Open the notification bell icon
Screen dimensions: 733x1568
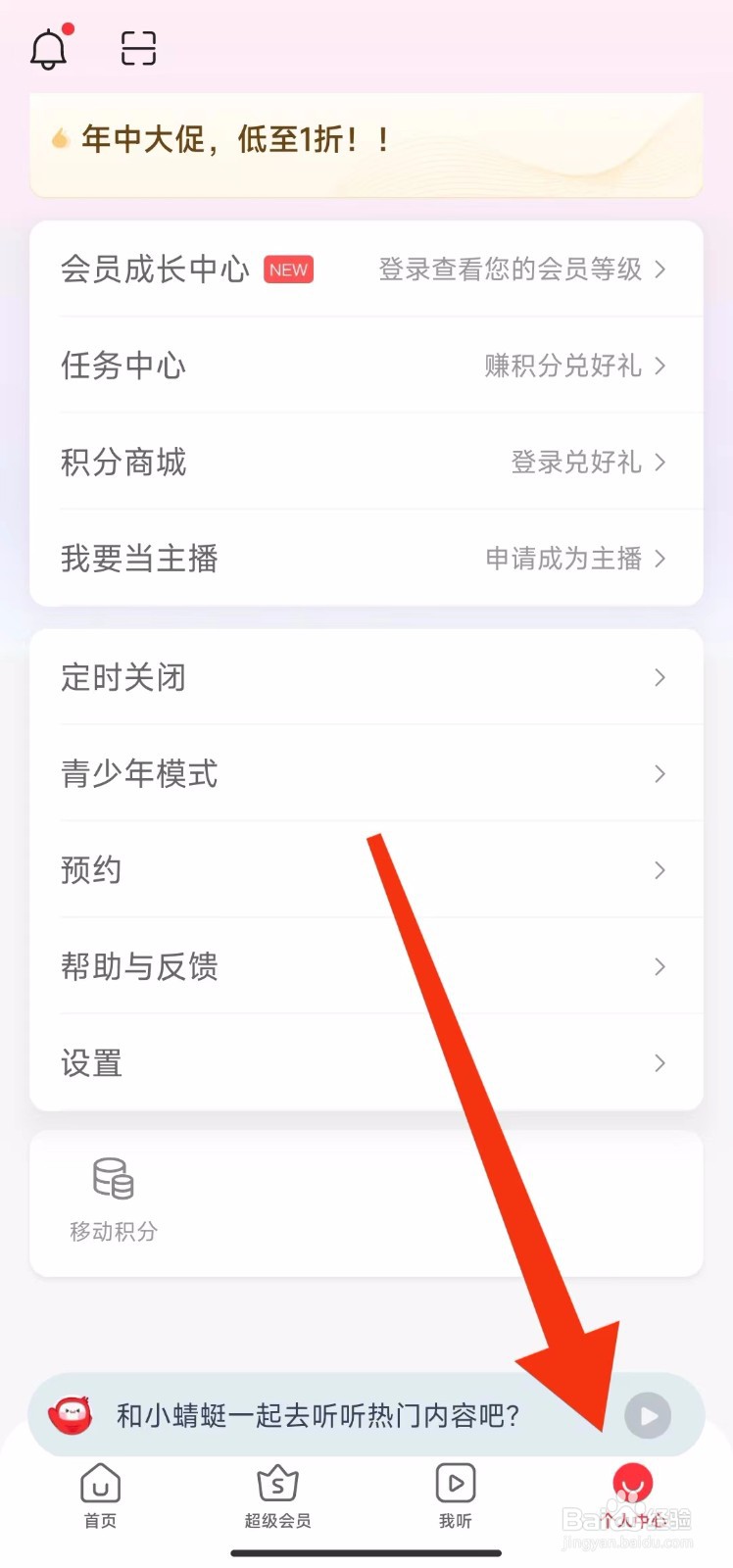(x=47, y=46)
